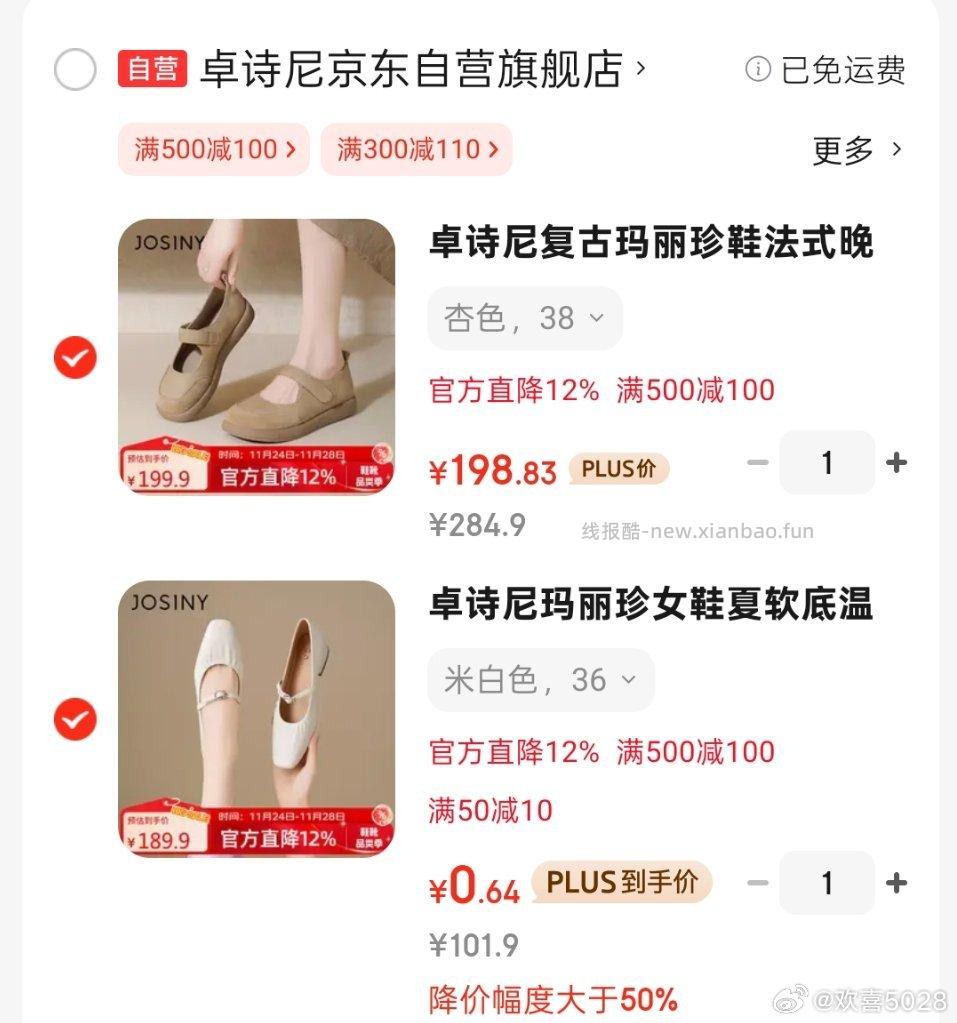Open the 米白色，36 variant dropdown
Image resolution: width=957 pixels, height=1023 pixels.
[x=540, y=679]
